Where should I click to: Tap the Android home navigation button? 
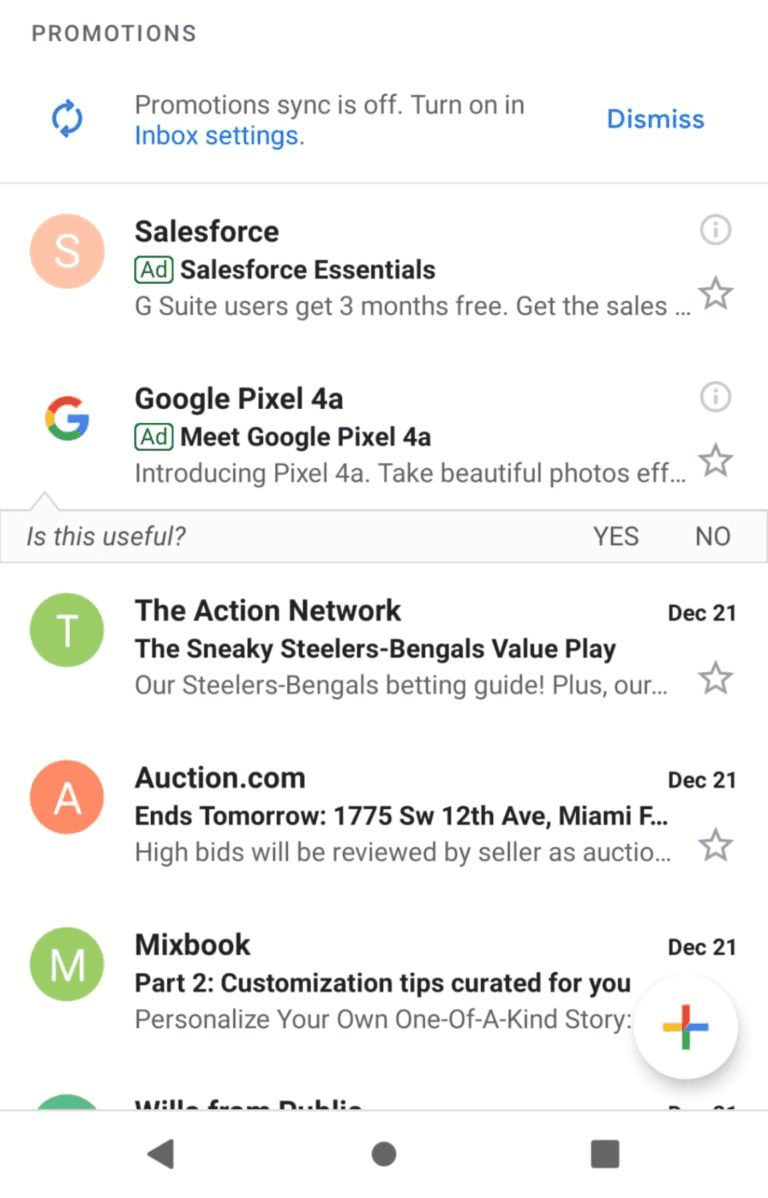tap(383, 1152)
